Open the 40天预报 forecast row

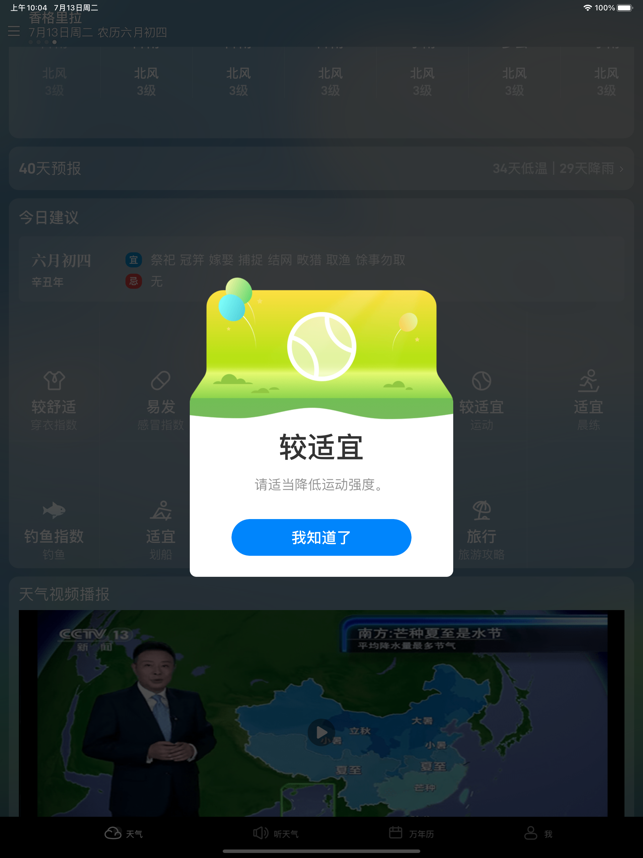(321, 169)
